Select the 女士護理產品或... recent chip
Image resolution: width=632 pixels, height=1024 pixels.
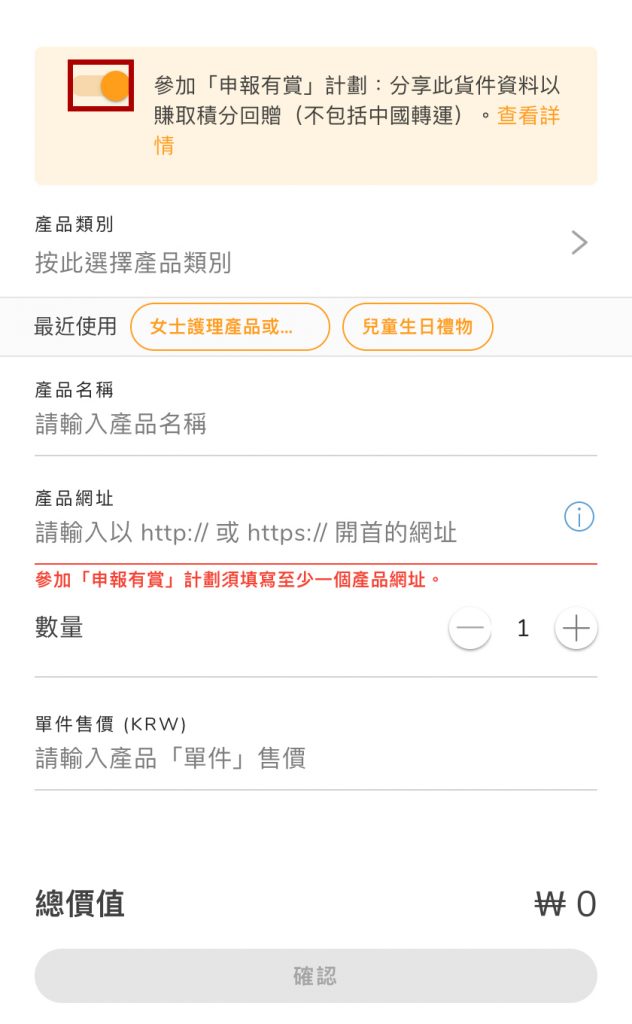click(x=230, y=327)
